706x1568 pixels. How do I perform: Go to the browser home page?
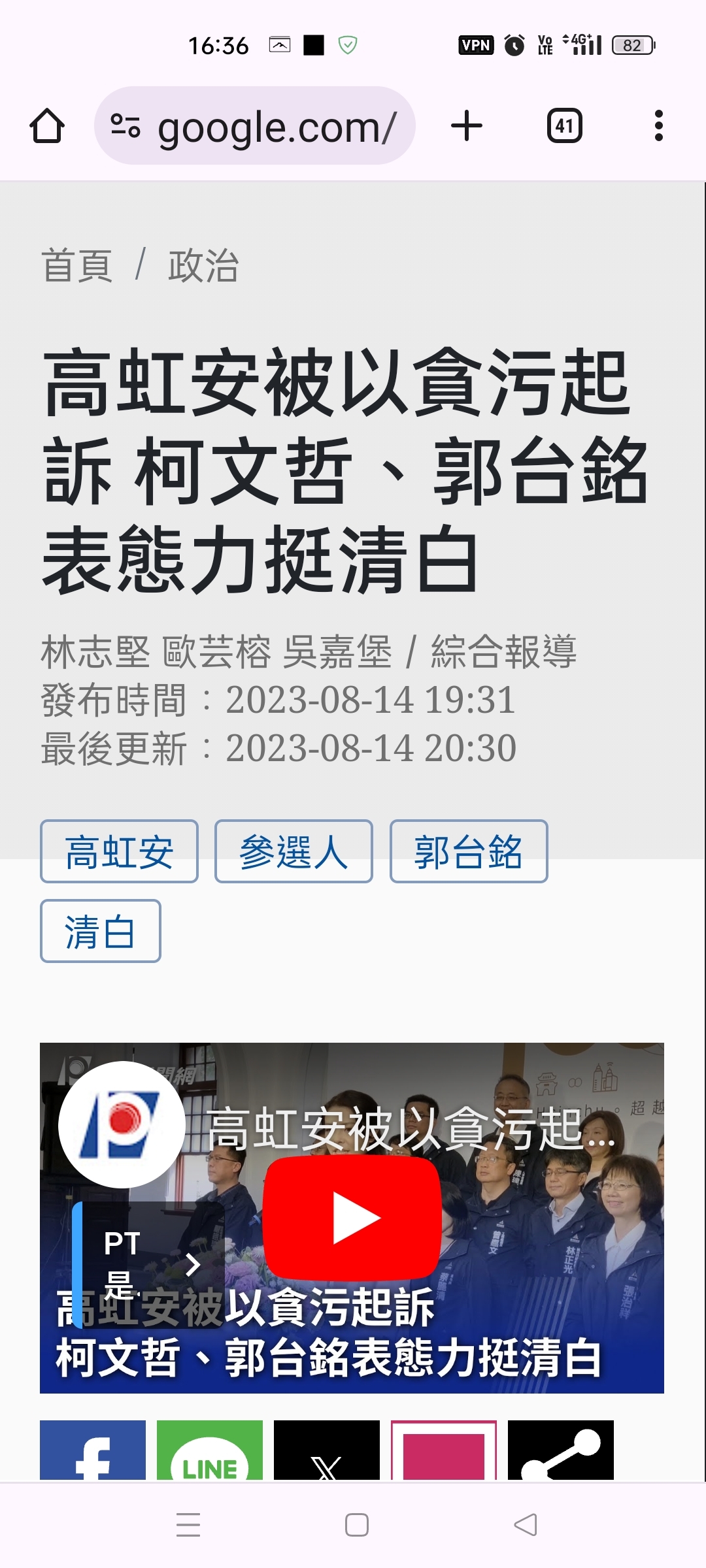(47, 126)
